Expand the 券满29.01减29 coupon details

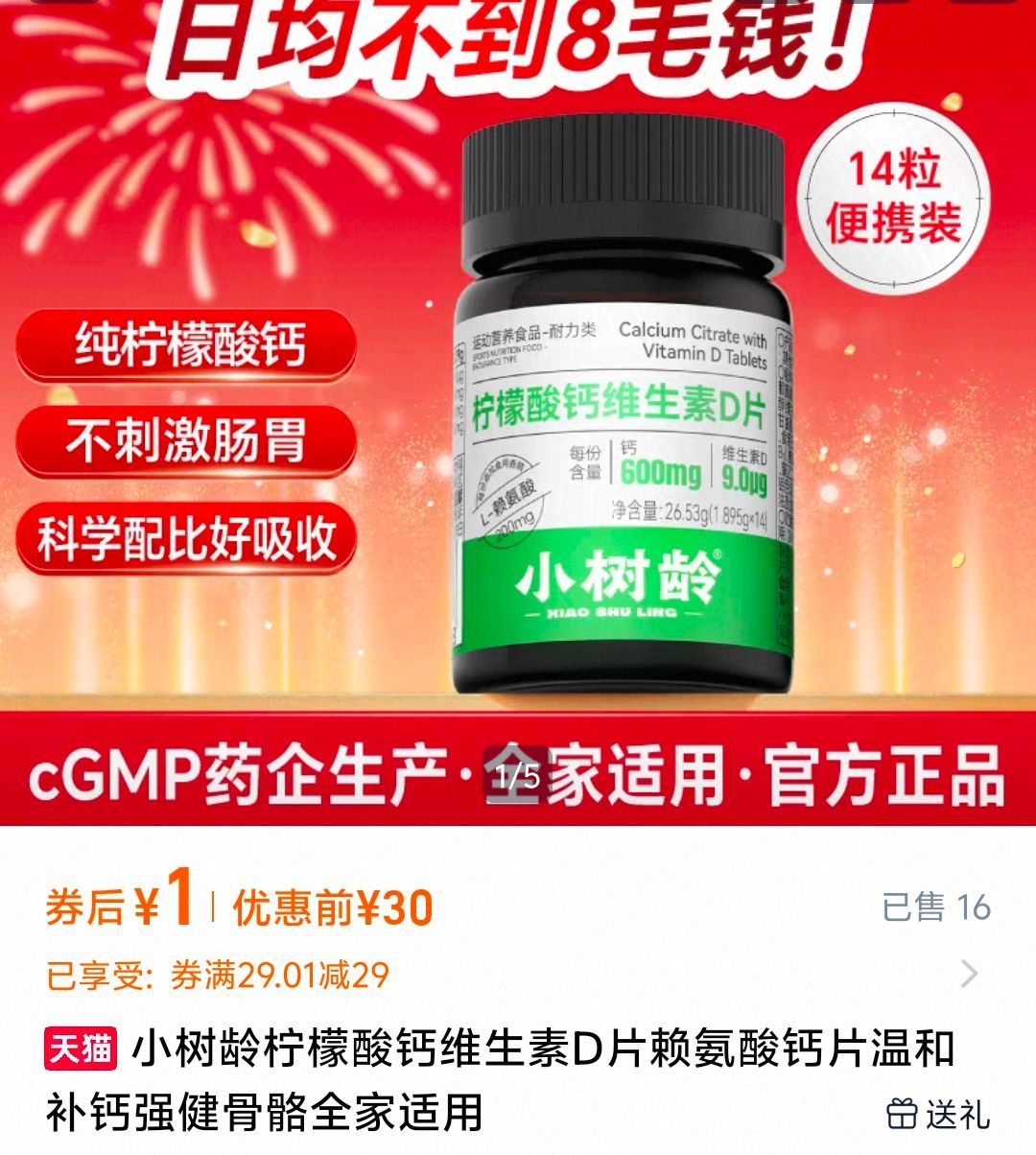tap(969, 975)
